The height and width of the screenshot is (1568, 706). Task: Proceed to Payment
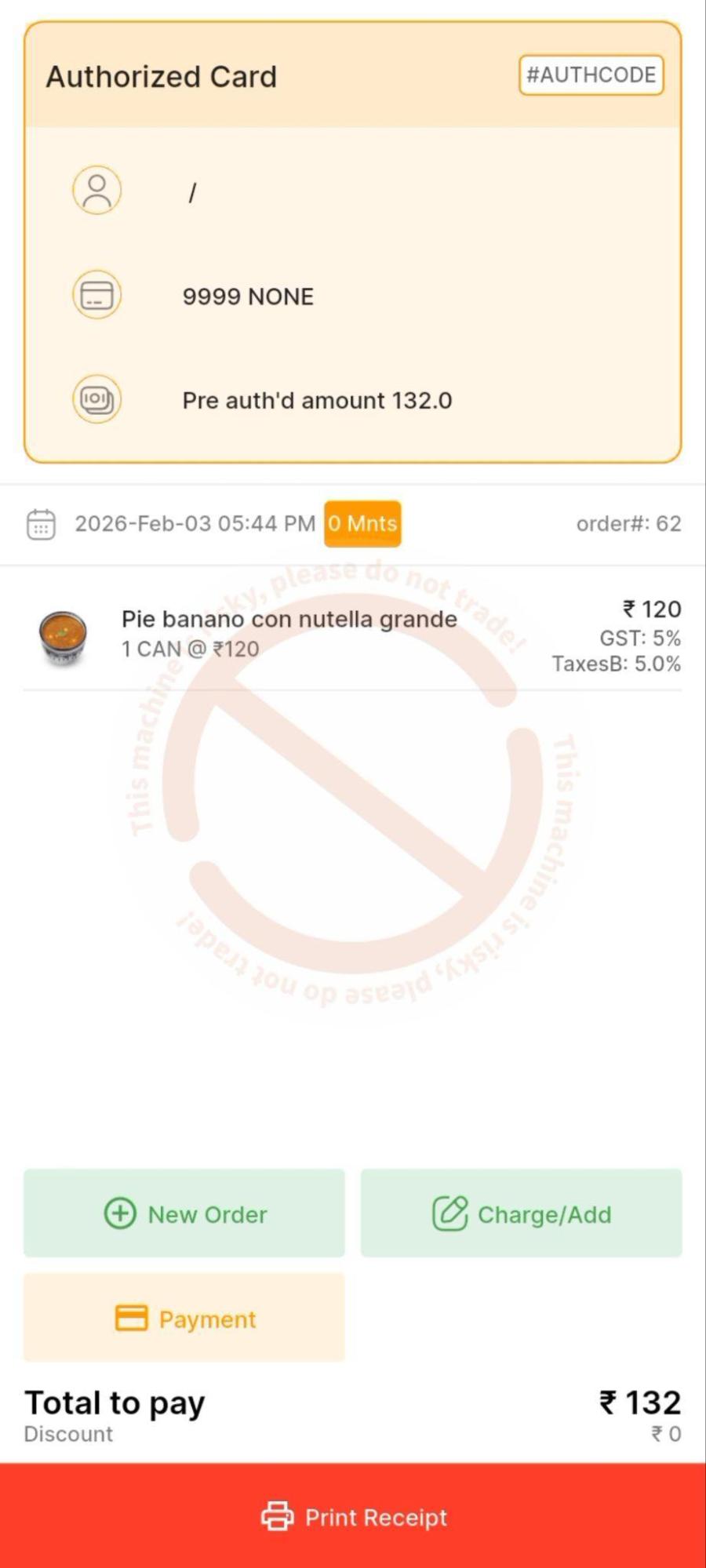tap(184, 1319)
